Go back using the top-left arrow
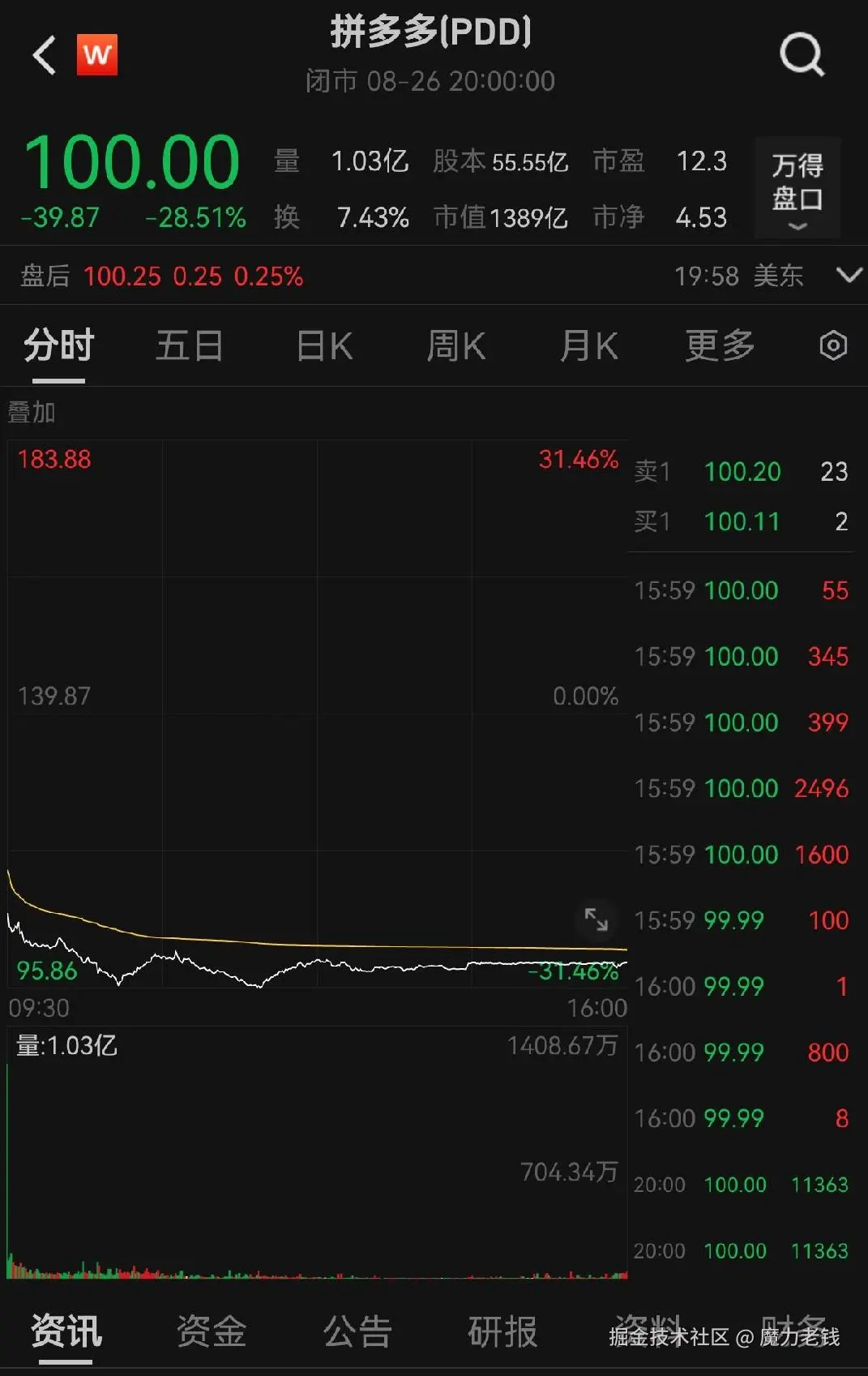 [45, 55]
